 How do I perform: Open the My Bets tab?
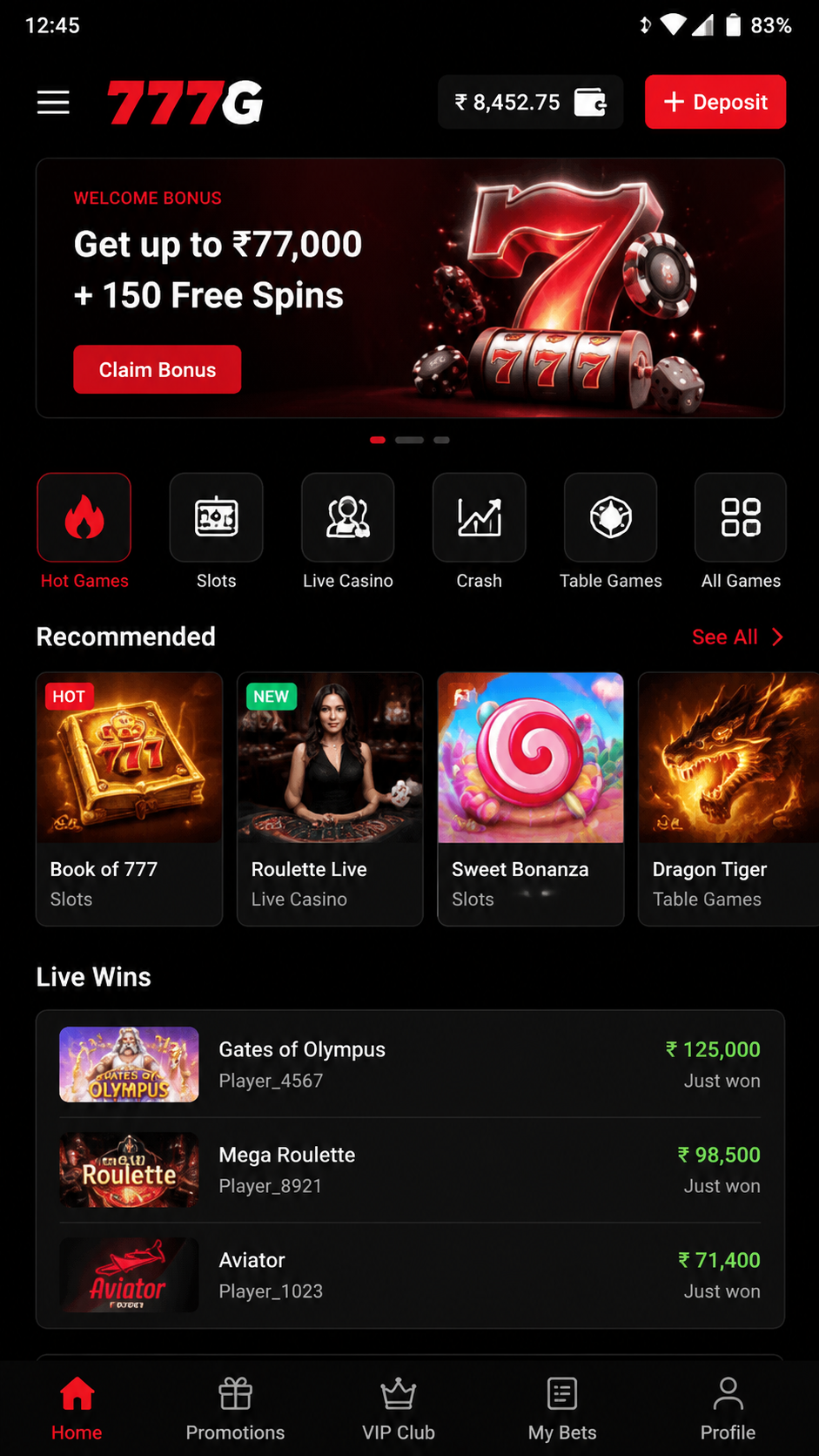(562, 1409)
